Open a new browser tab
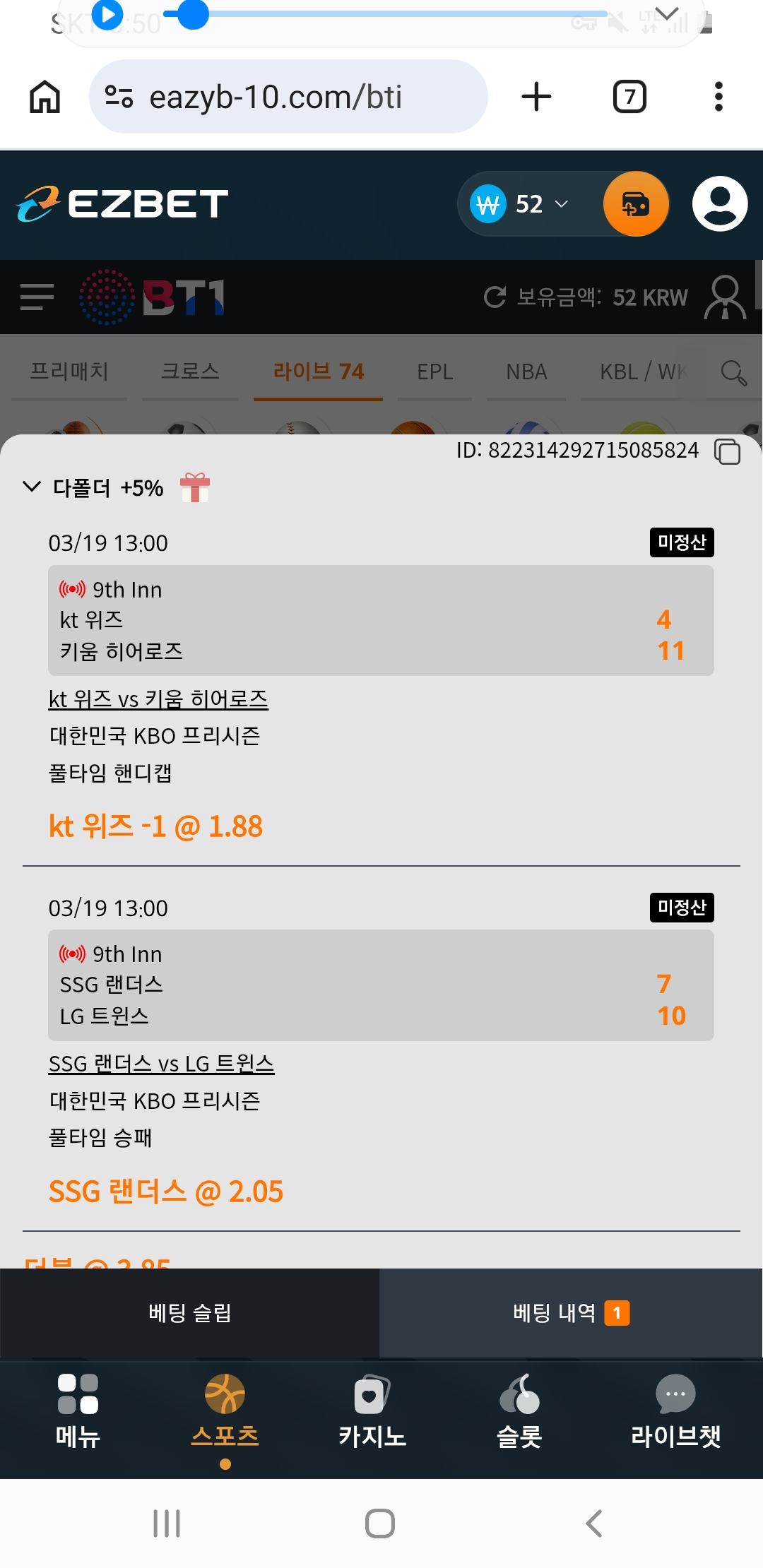Viewport: 763px width, 1568px height. 536,97
